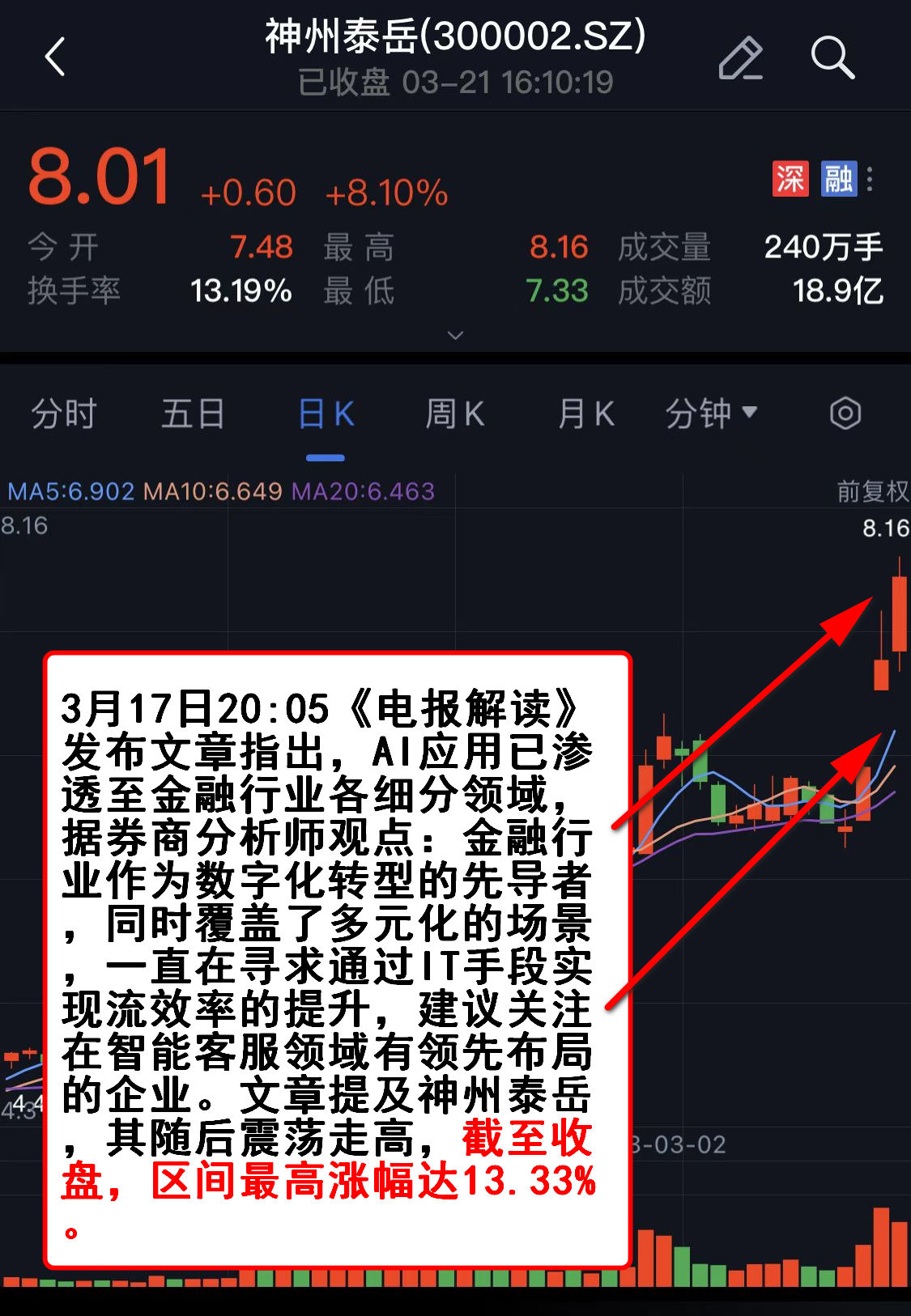Select the 日K chart tab
The image size is (911, 1316).
coord(326,414)
